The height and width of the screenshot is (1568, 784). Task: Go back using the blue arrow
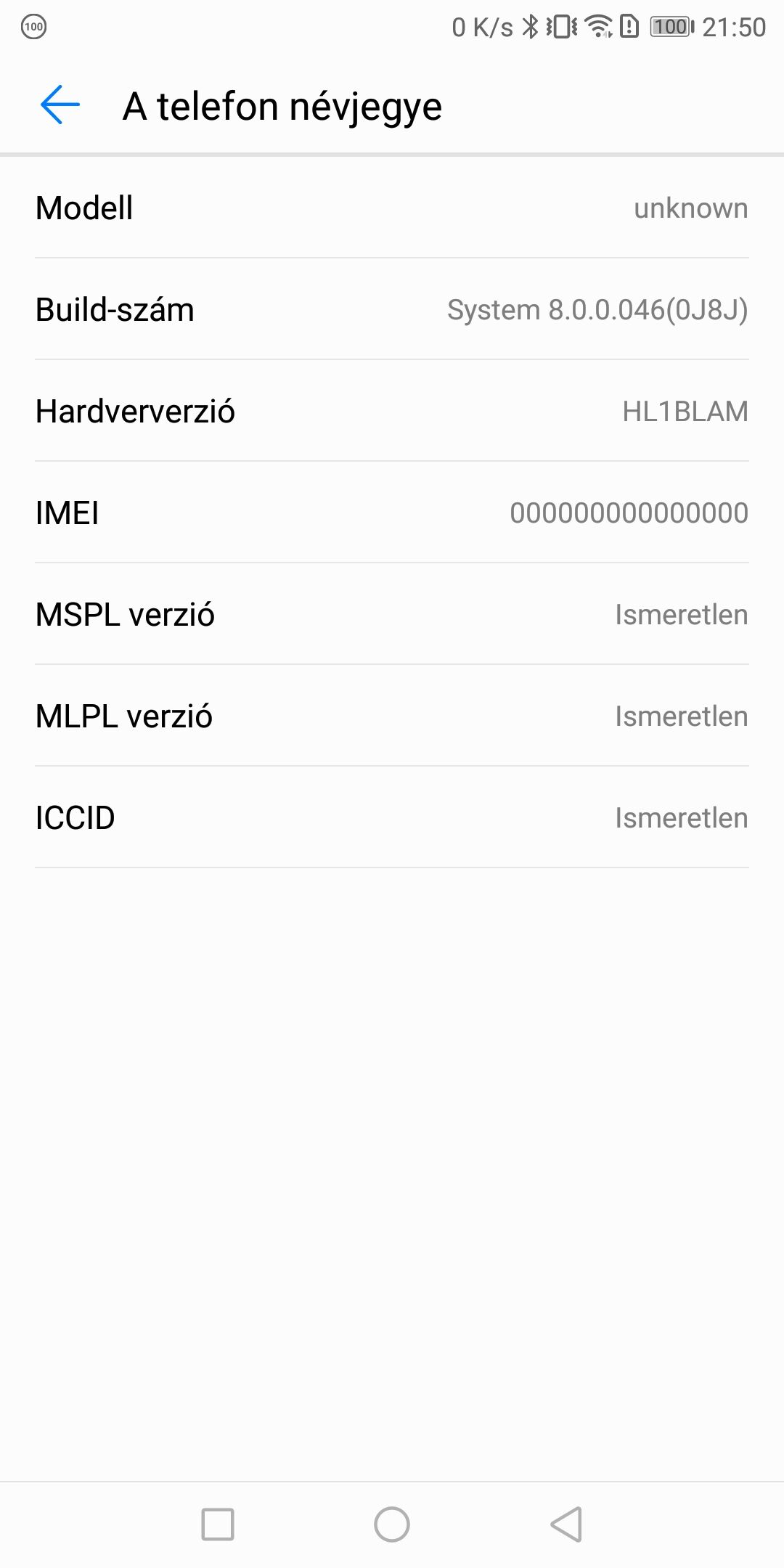click(60, 105)
